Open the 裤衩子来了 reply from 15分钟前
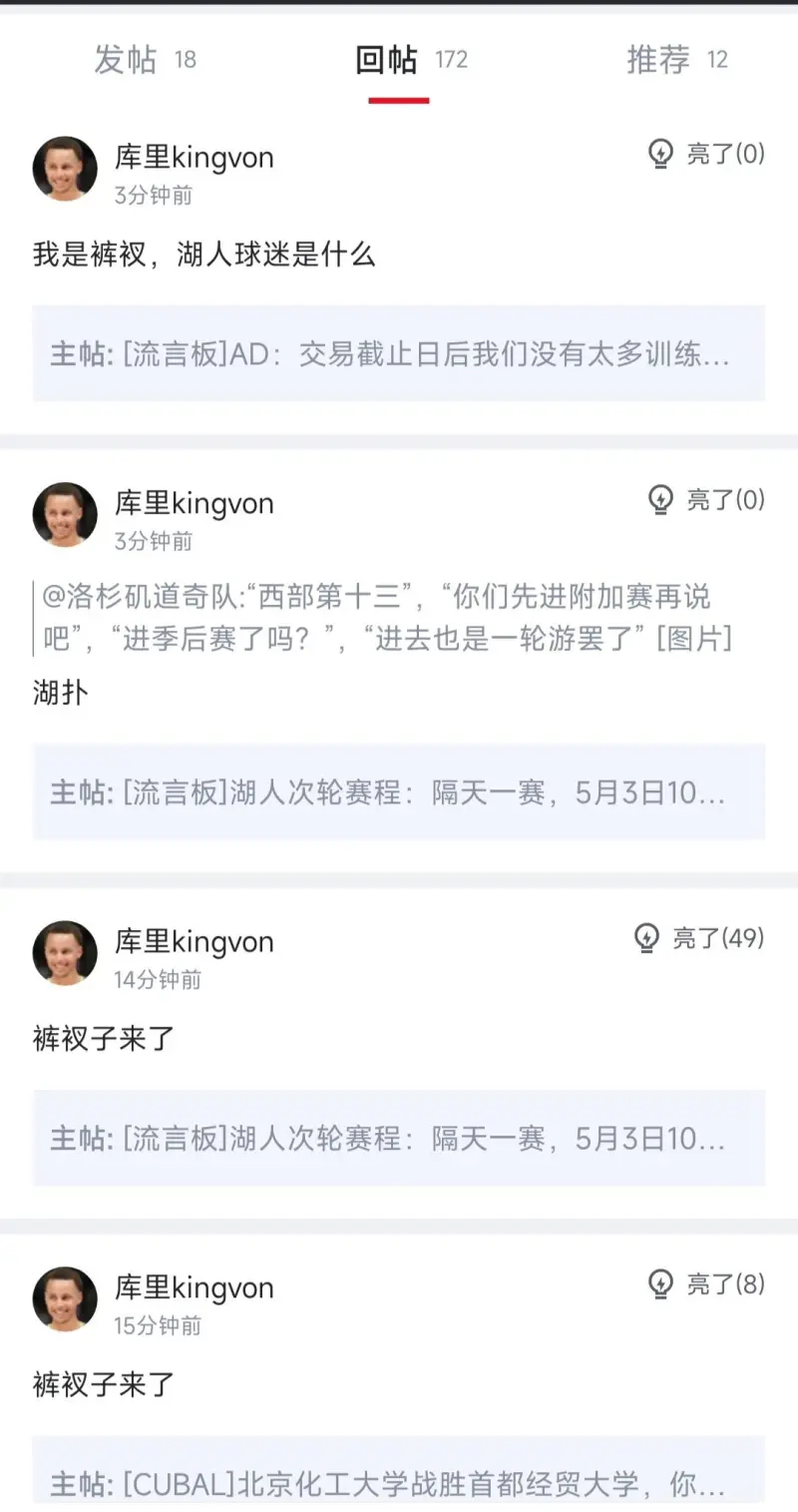798x1512 pixels. [x=104, y=1384]
